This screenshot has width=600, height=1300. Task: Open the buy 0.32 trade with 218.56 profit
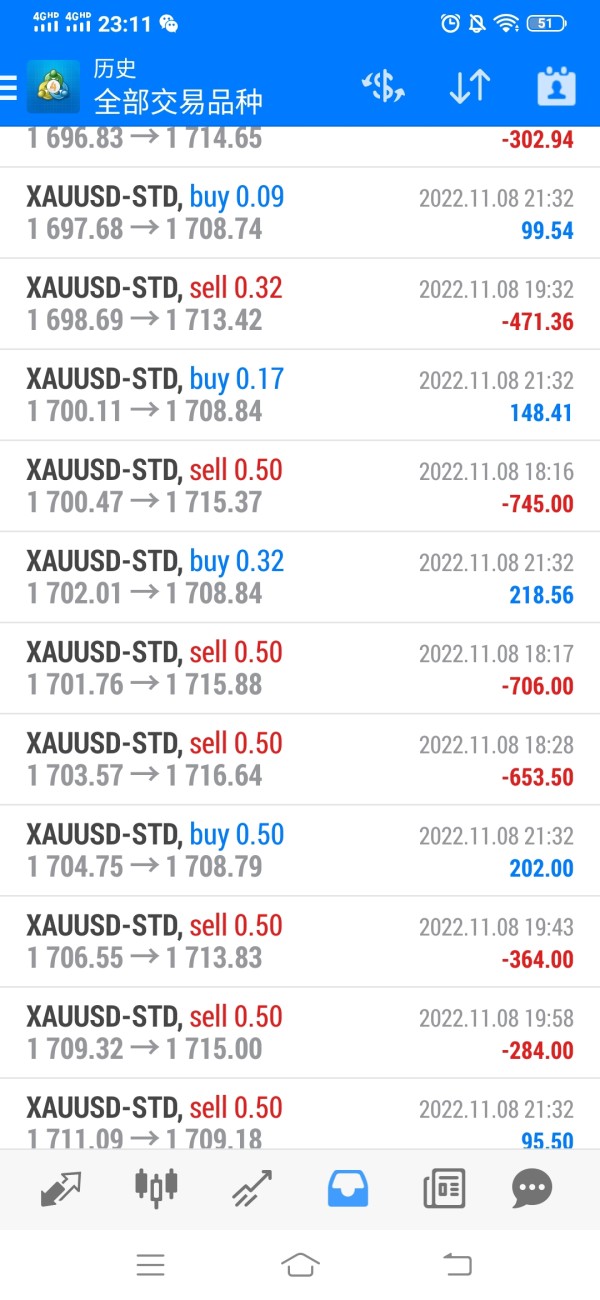tap(300, 577)
